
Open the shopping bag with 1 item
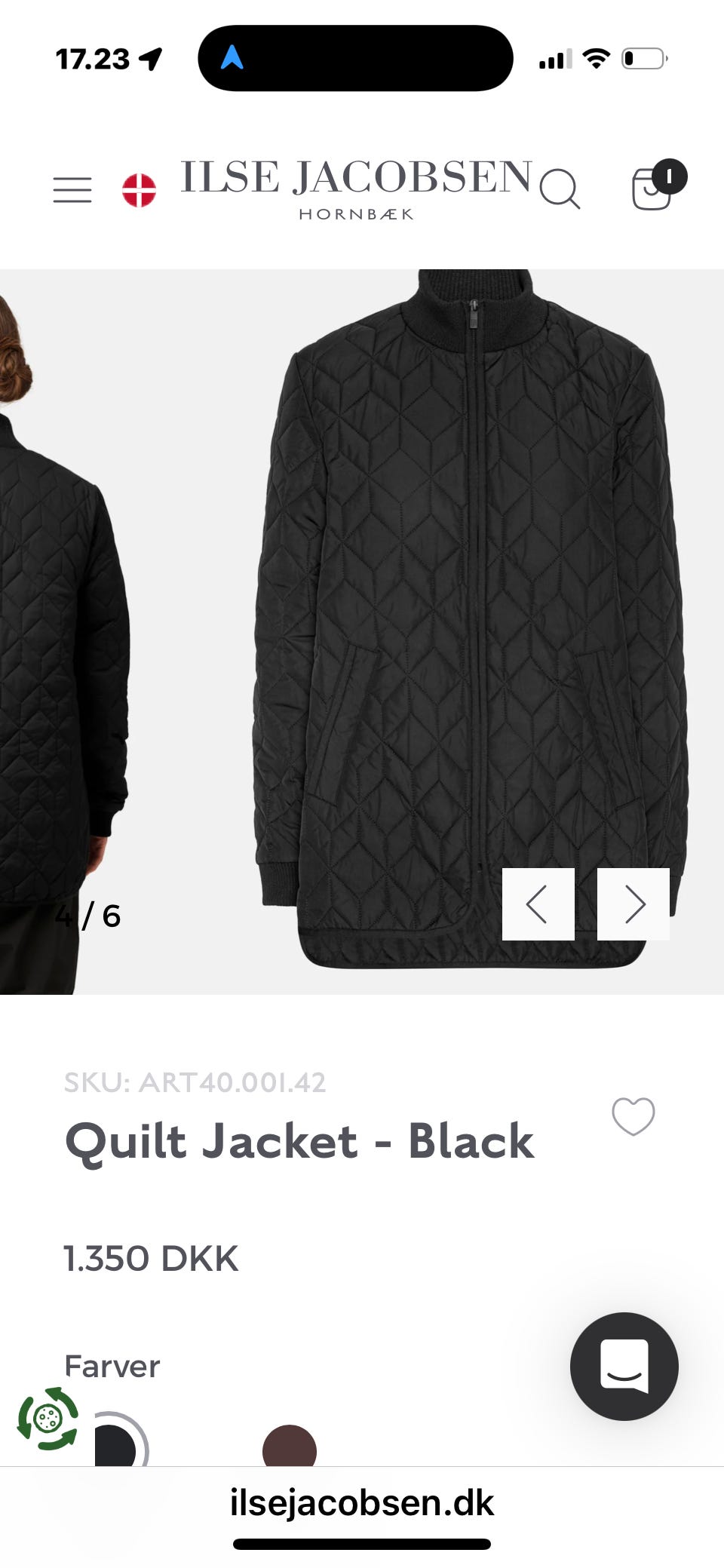tap(653, 187)
